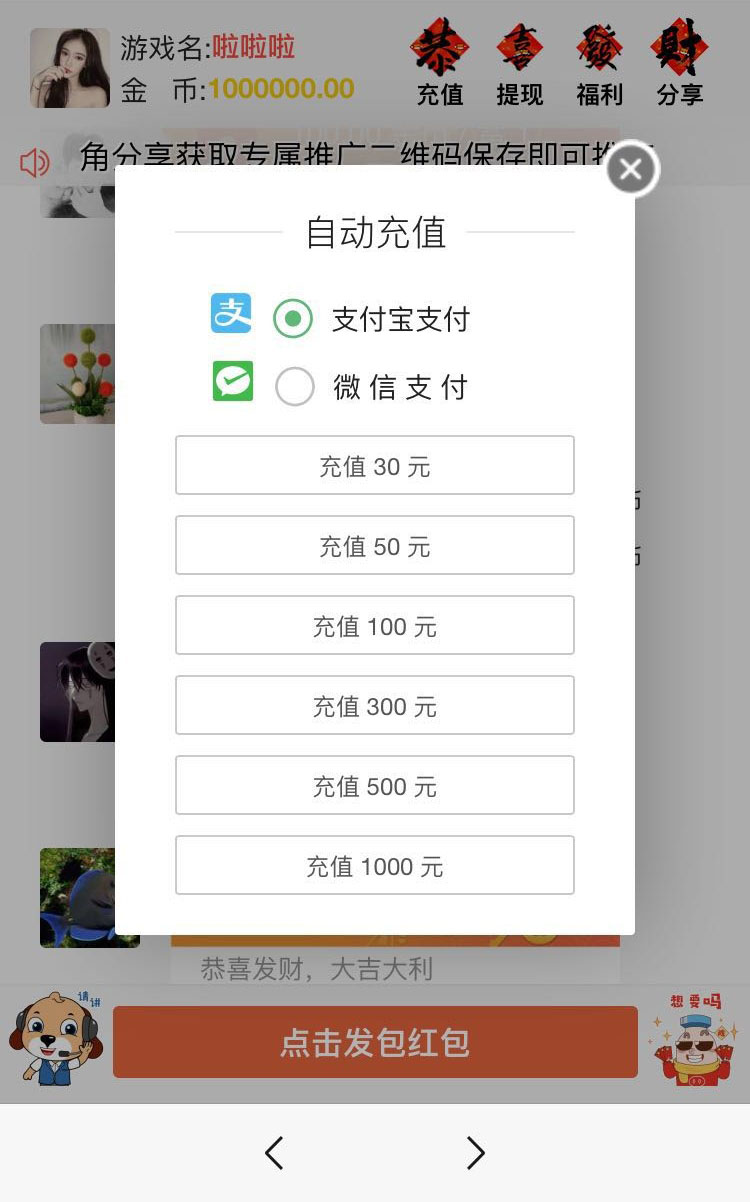Choose the 充值 100 元 option
The width and height of the screenshot is (750, 1202).
click(x=374, y=625)
